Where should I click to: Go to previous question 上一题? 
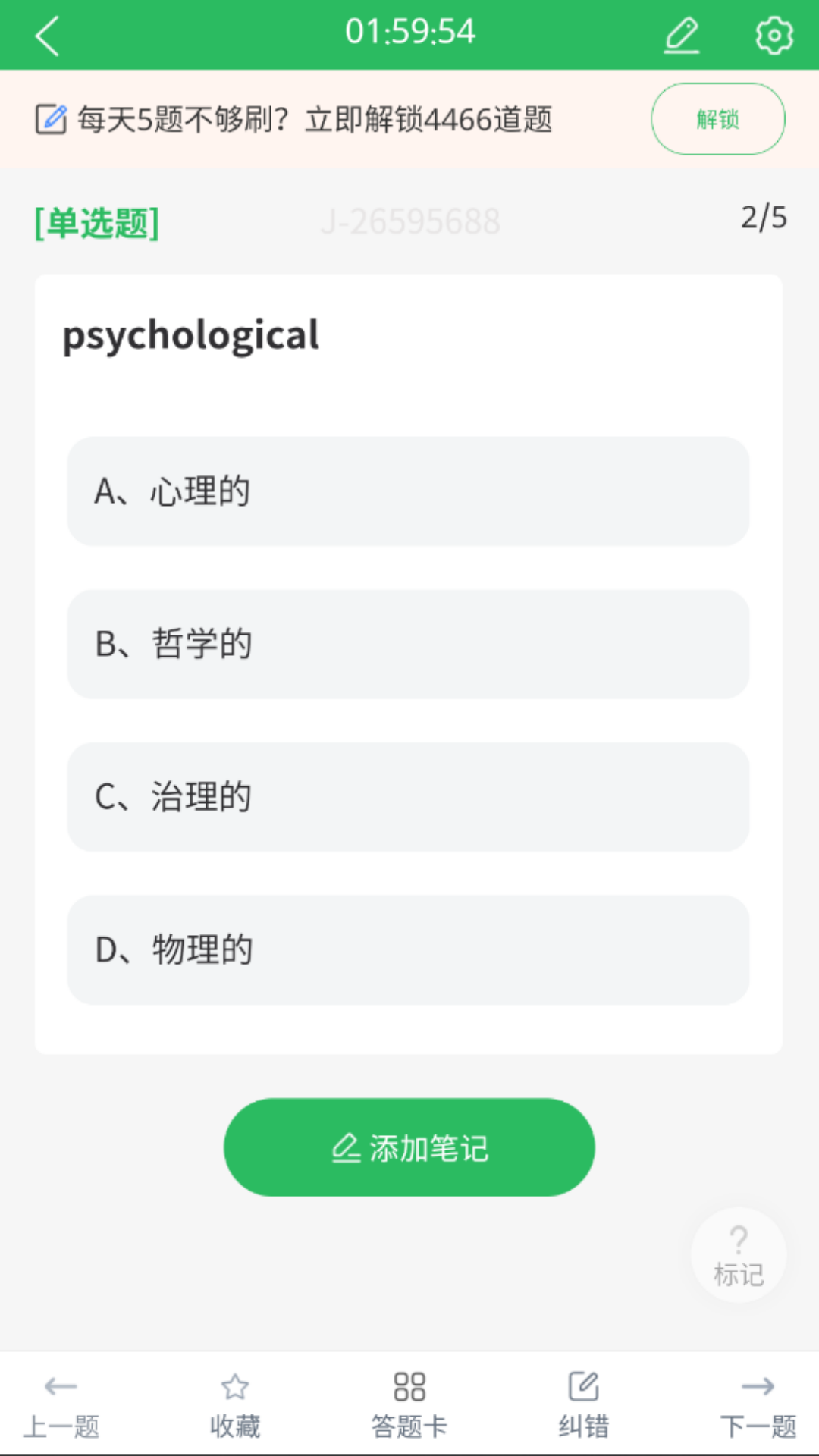click(x=61, y=1404)
